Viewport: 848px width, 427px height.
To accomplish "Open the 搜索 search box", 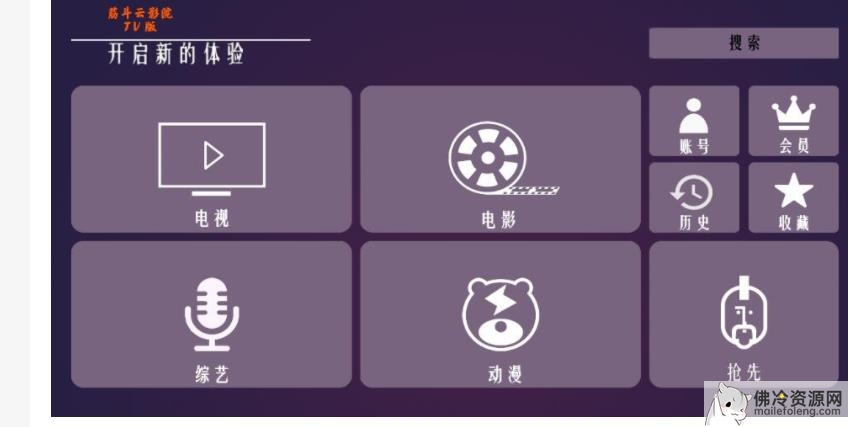I will tap(743, 43).
